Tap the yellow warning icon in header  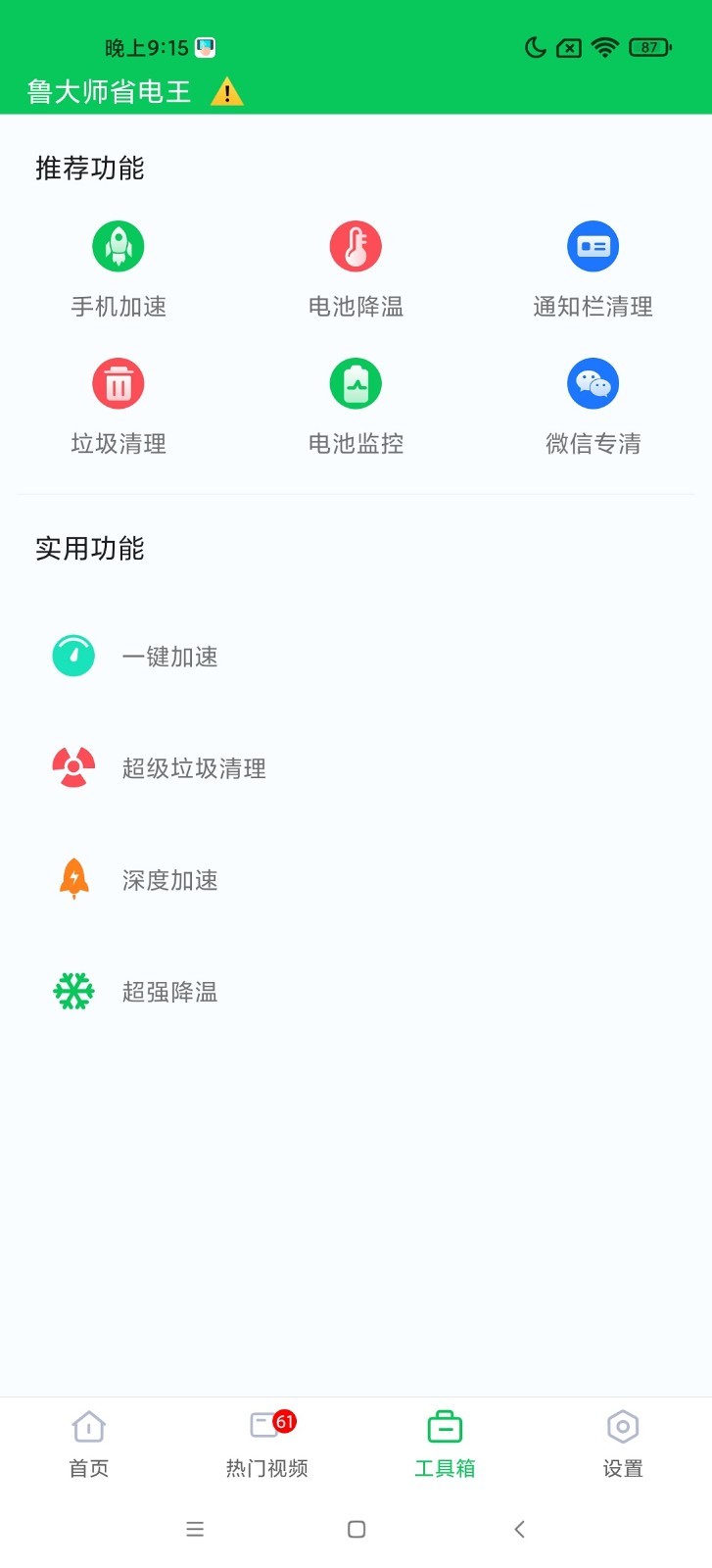[x=227, y=92]
